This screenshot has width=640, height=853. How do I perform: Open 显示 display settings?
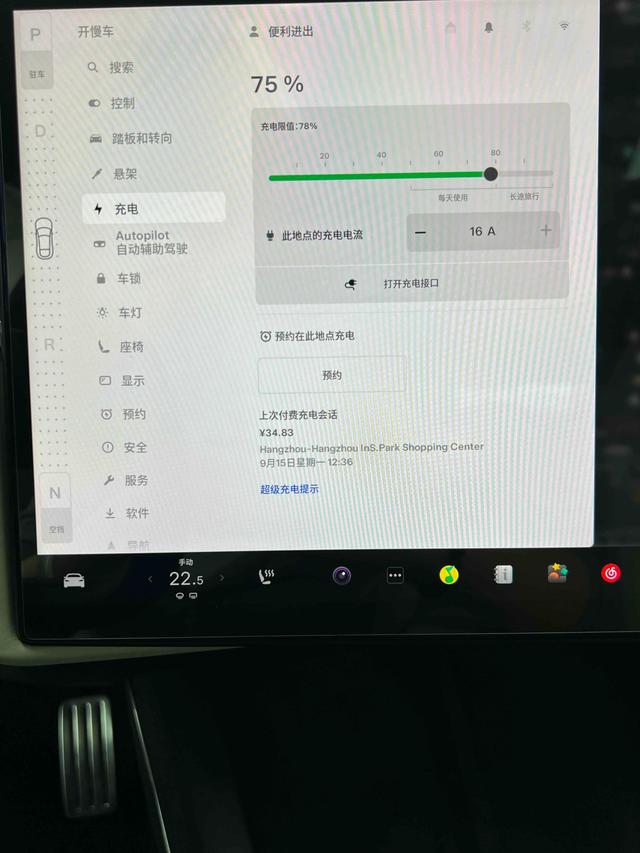tap(132, 381)
